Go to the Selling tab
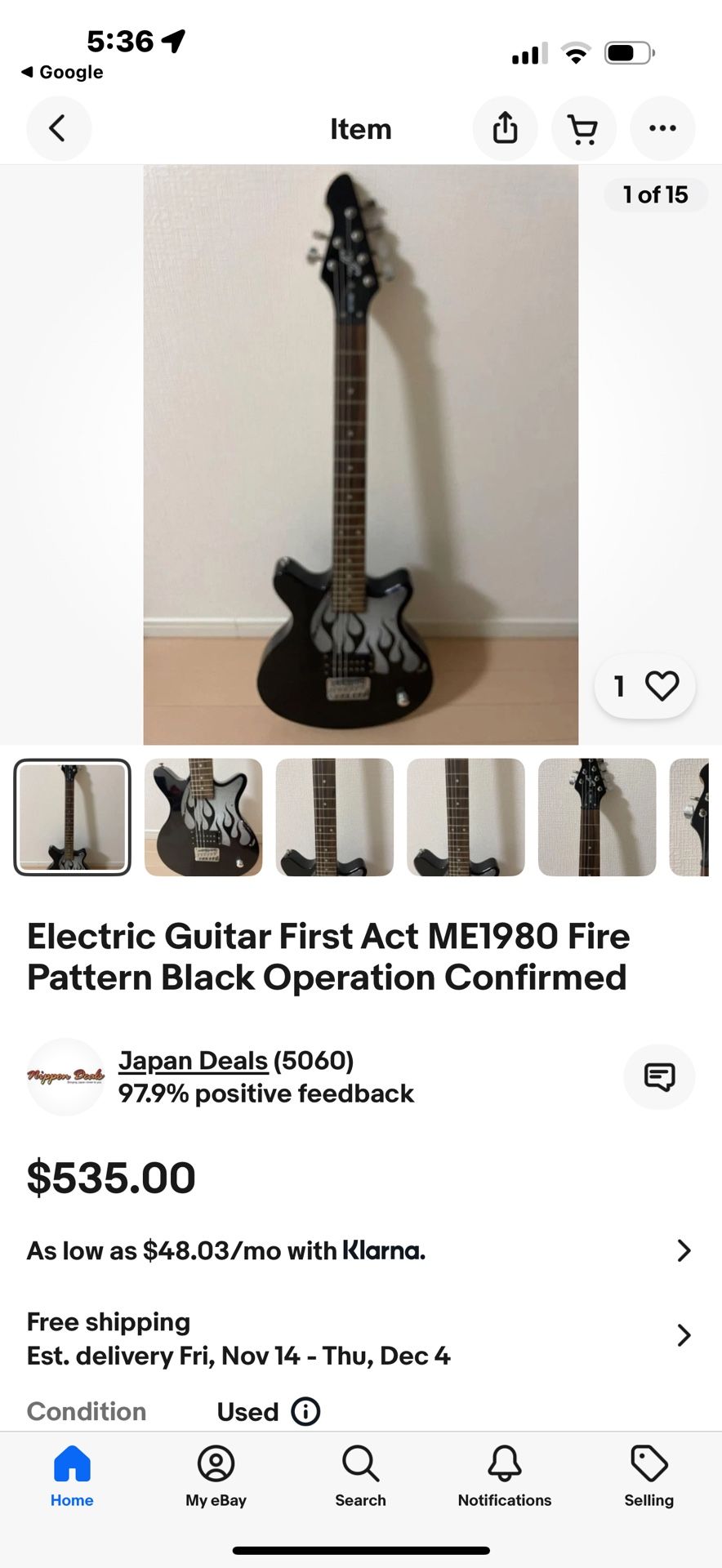This screenshot has height=1568, width=722. pos(648,1475)
